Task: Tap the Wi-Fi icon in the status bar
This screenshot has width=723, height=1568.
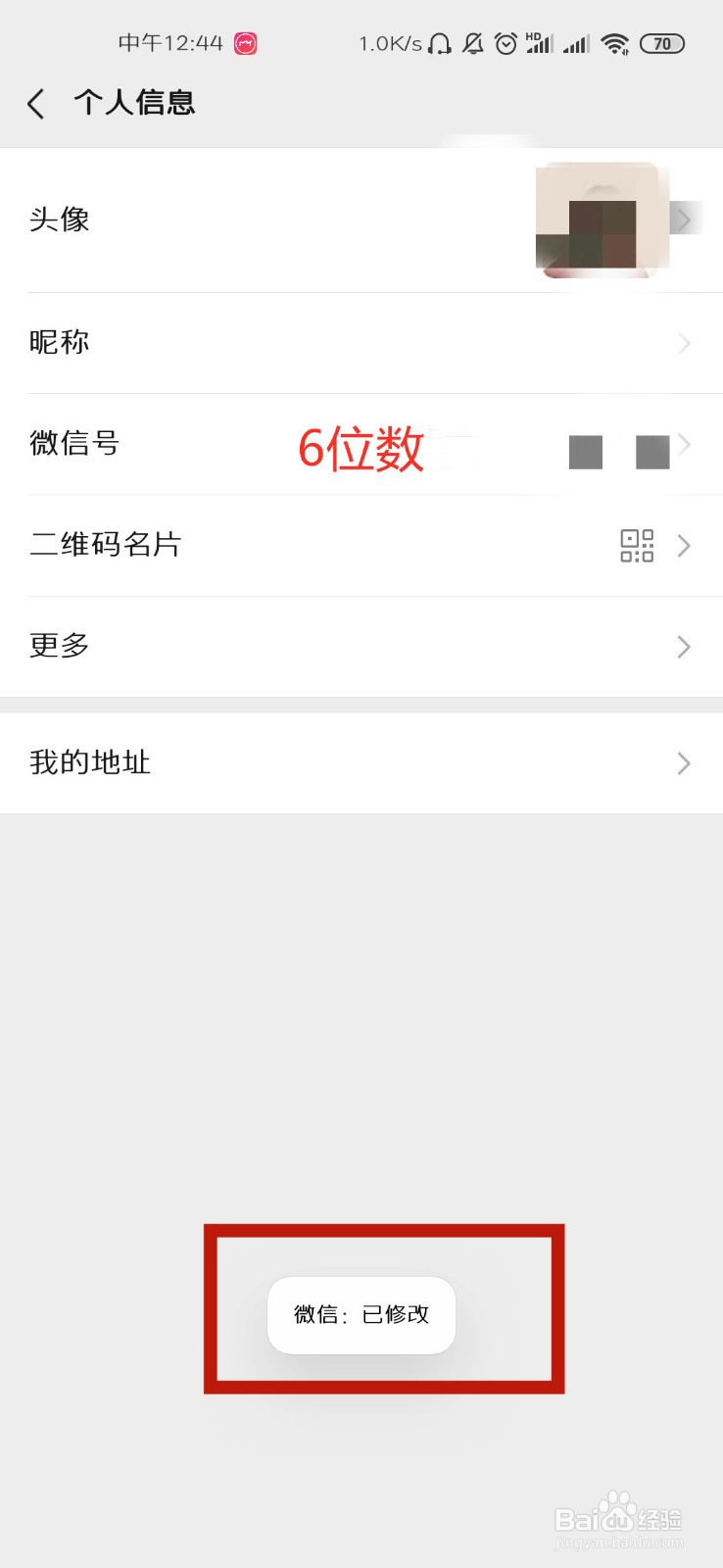Action: 615,43
